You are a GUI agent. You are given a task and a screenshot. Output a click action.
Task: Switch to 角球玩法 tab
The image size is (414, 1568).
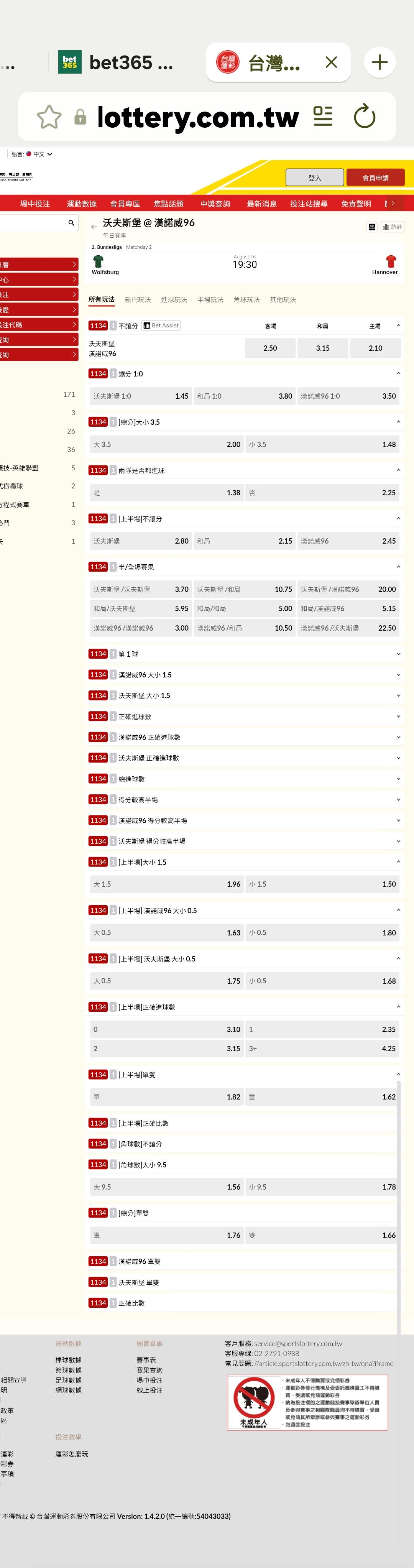point(246,299)
